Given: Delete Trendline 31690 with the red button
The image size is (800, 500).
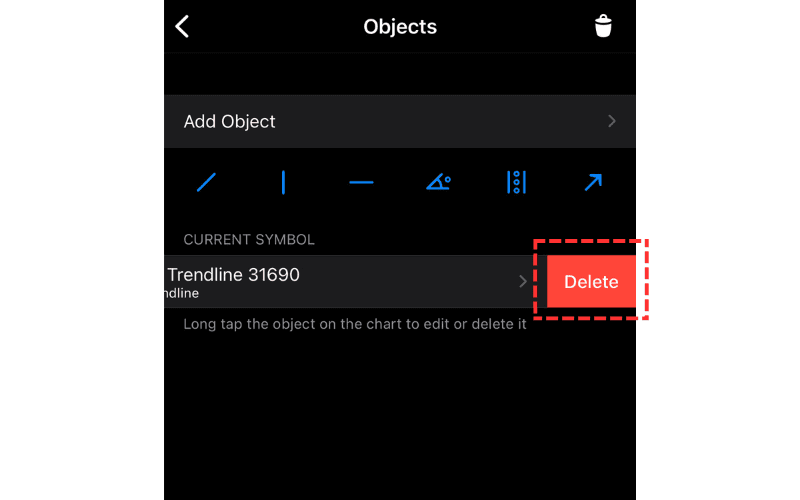Looking at the screenshot, I should coord(591,281).
